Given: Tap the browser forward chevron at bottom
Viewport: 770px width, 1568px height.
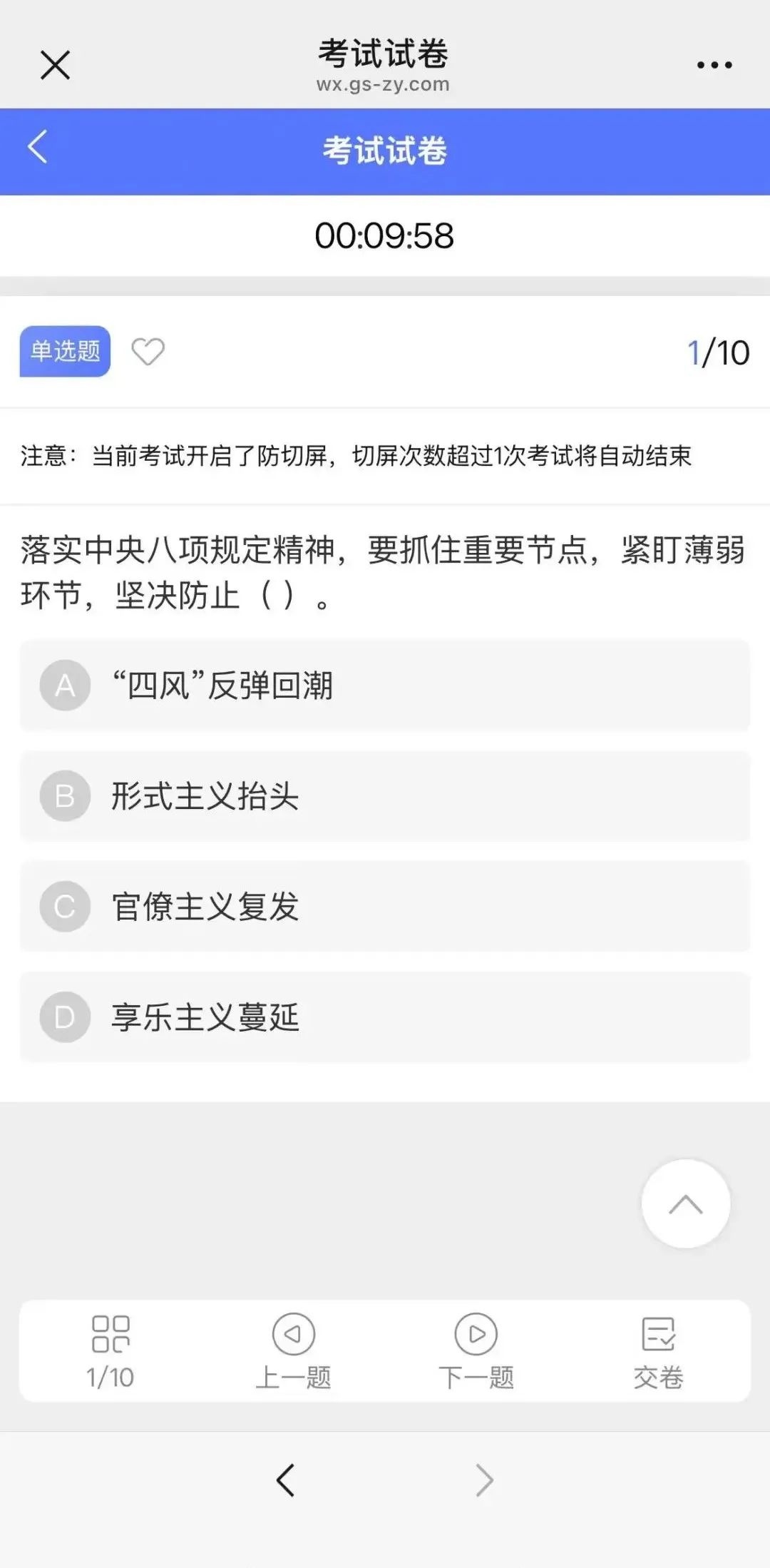Looking at the screenshot, I should tap(485, 1480).
